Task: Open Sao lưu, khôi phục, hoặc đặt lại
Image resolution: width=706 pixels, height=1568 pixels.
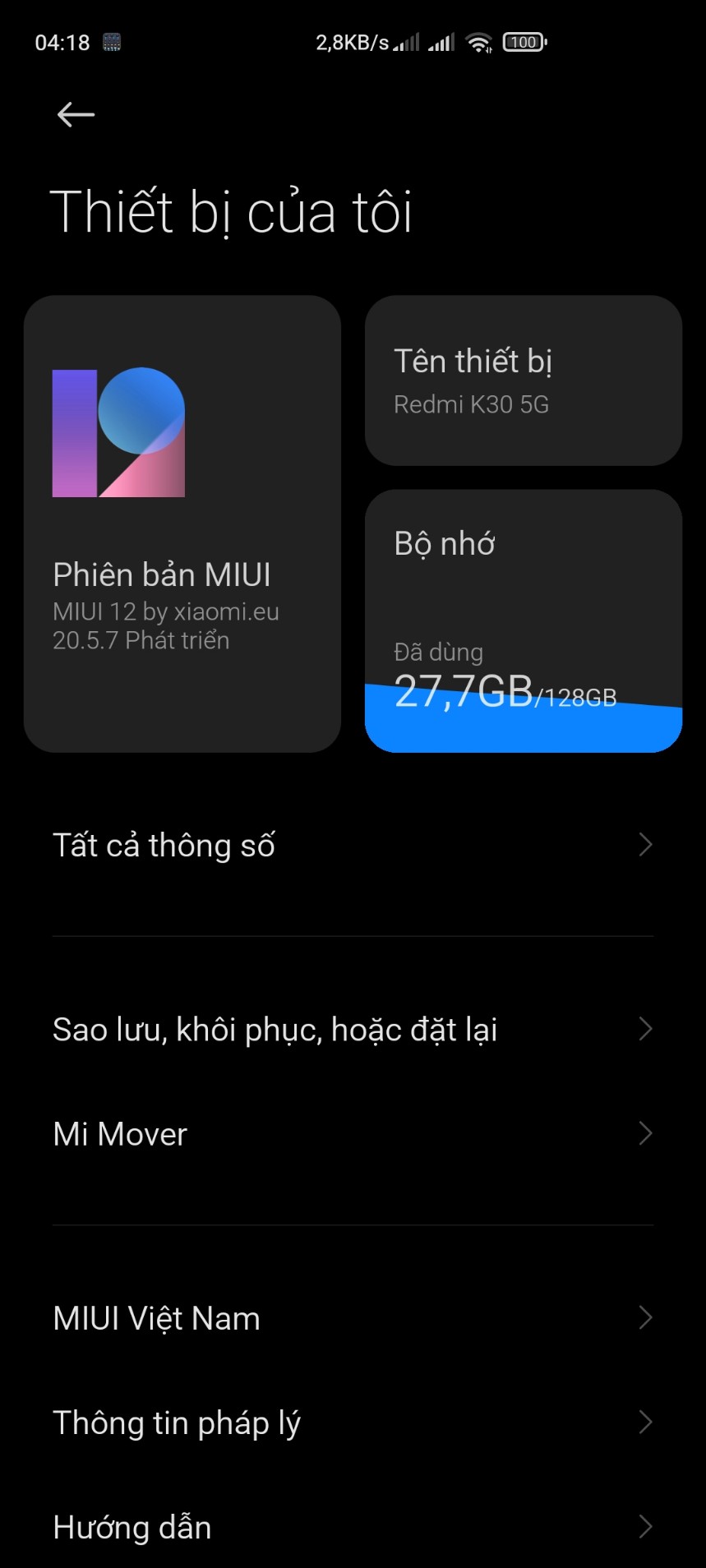Action: [353, 1029]
